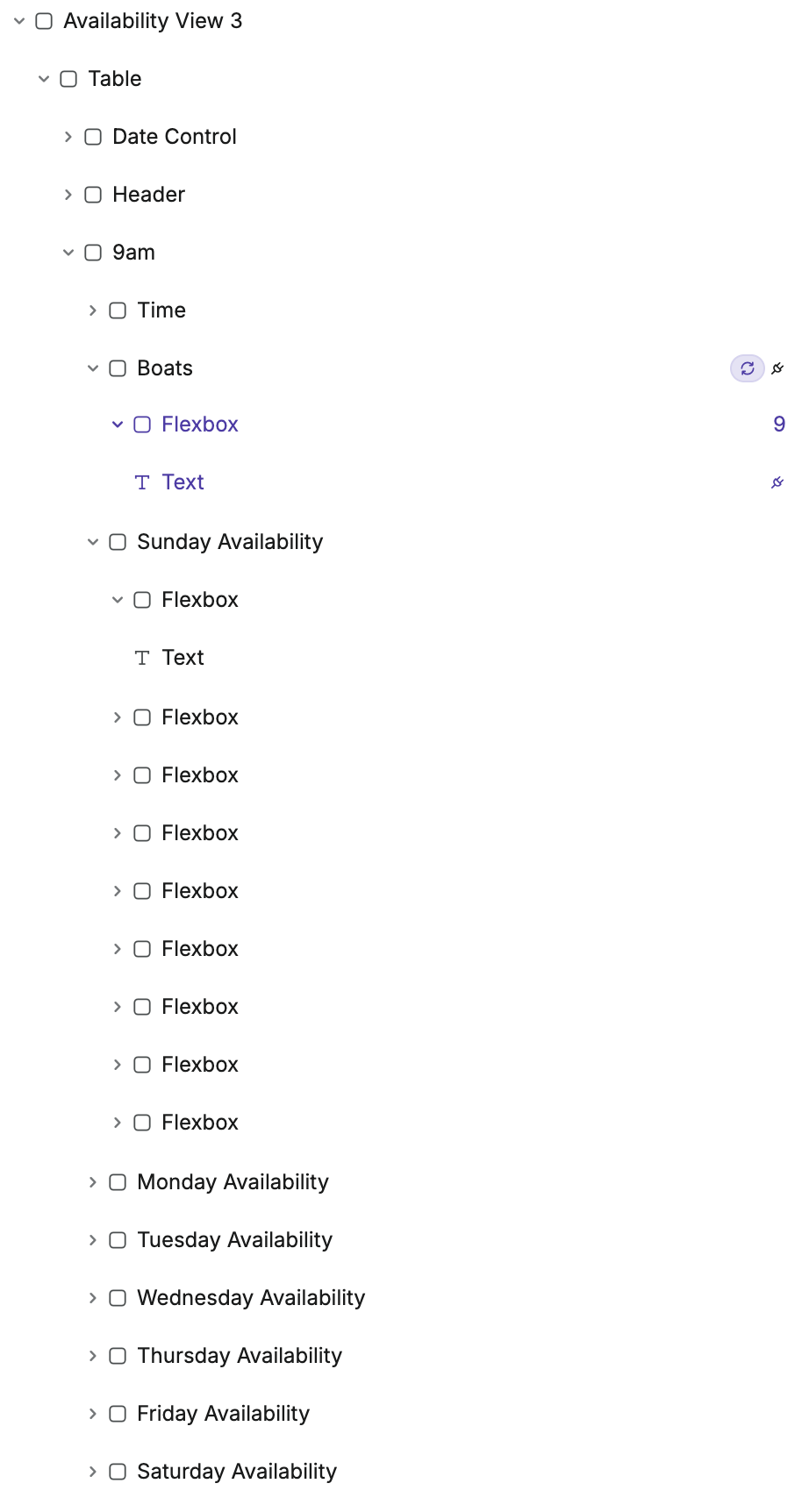This screenshot has height=1512, width=809.
Task: Tap the plug icon on the purple Text row
Action: (x=777, y=482)
